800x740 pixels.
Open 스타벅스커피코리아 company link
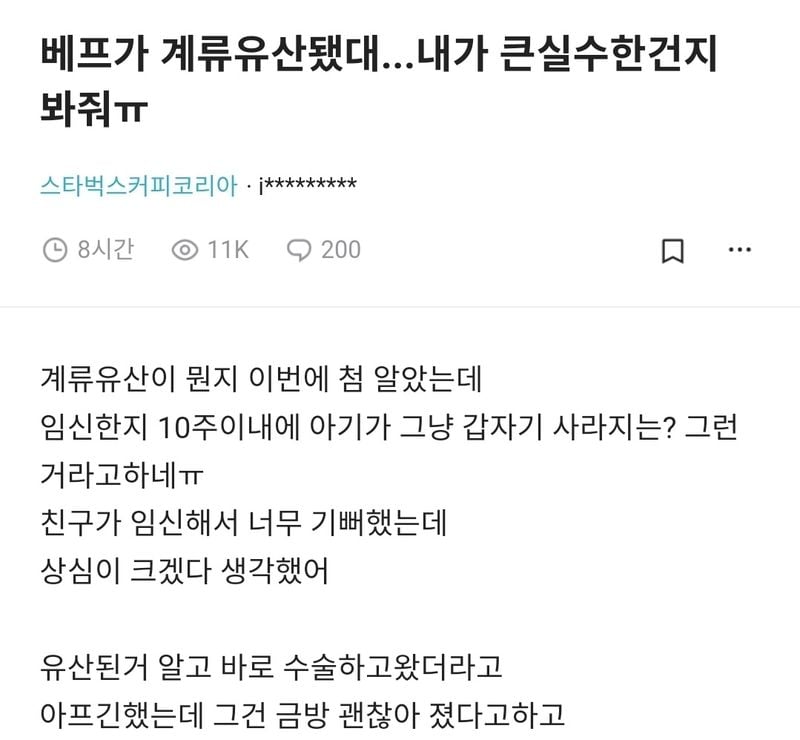click(x=139, y=185)
